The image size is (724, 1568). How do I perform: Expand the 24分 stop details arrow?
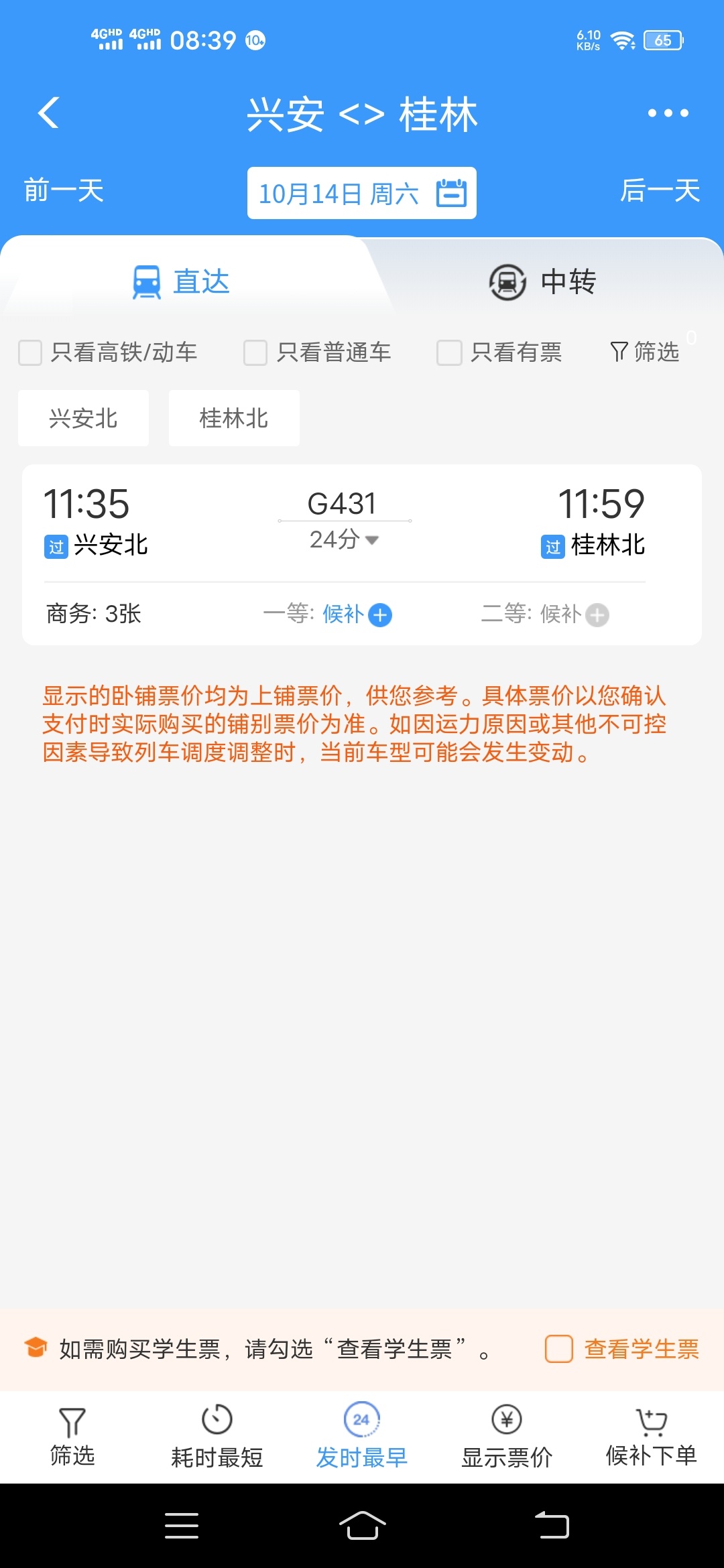coord(372,539)
